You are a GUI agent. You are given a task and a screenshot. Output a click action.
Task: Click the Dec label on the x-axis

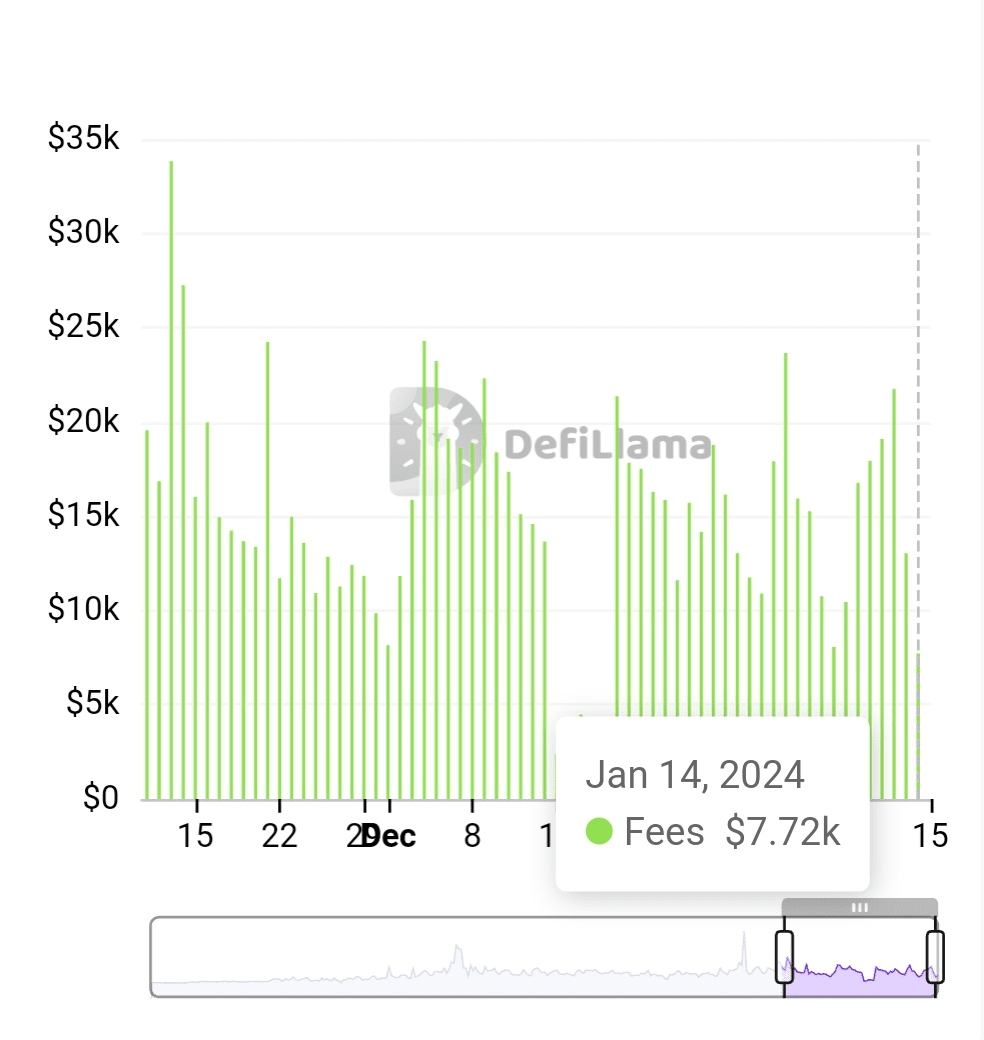tap(393, 837)
